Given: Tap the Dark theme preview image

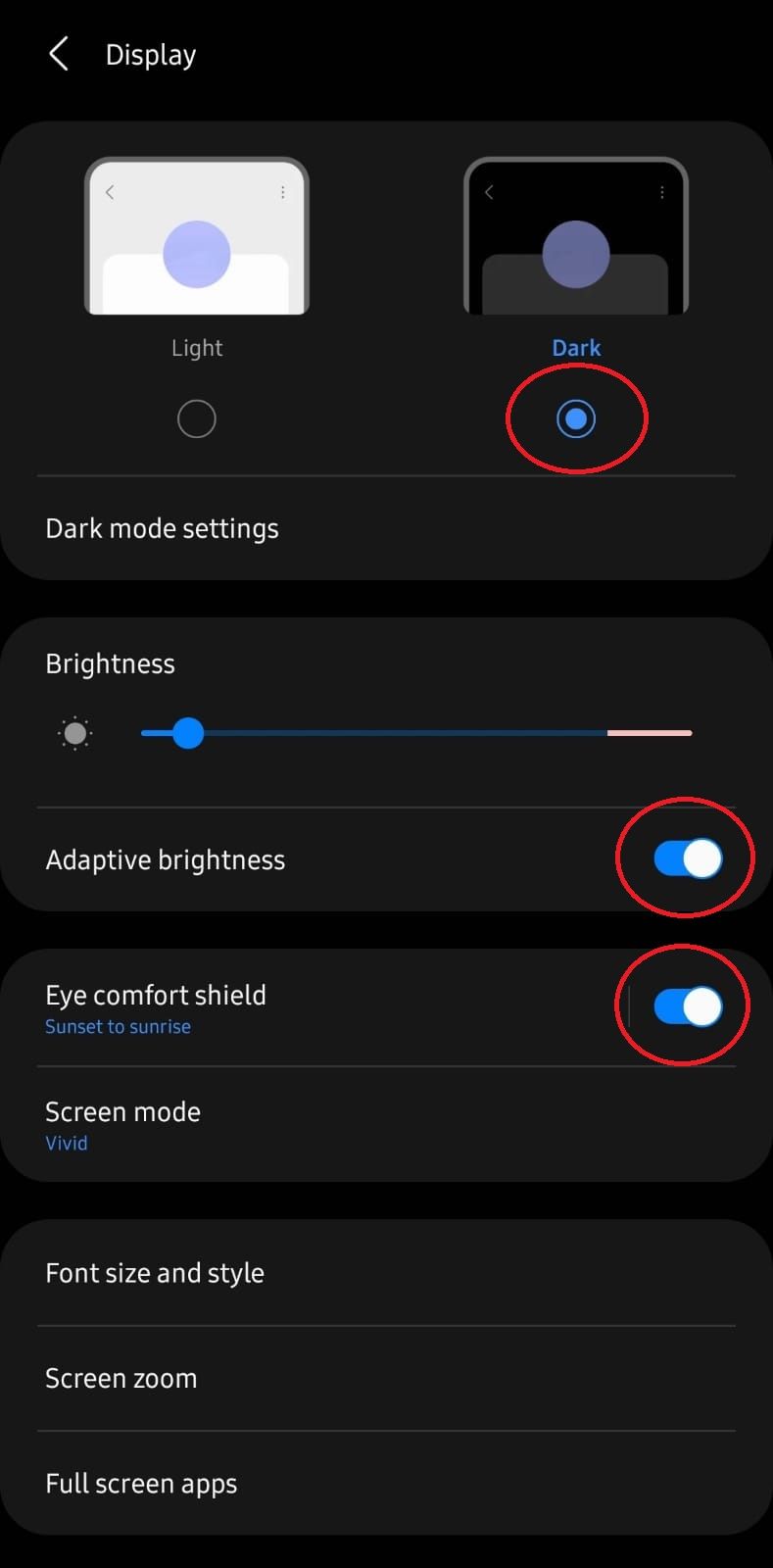Looking at the screenshot, I should [x=576, y=236].
